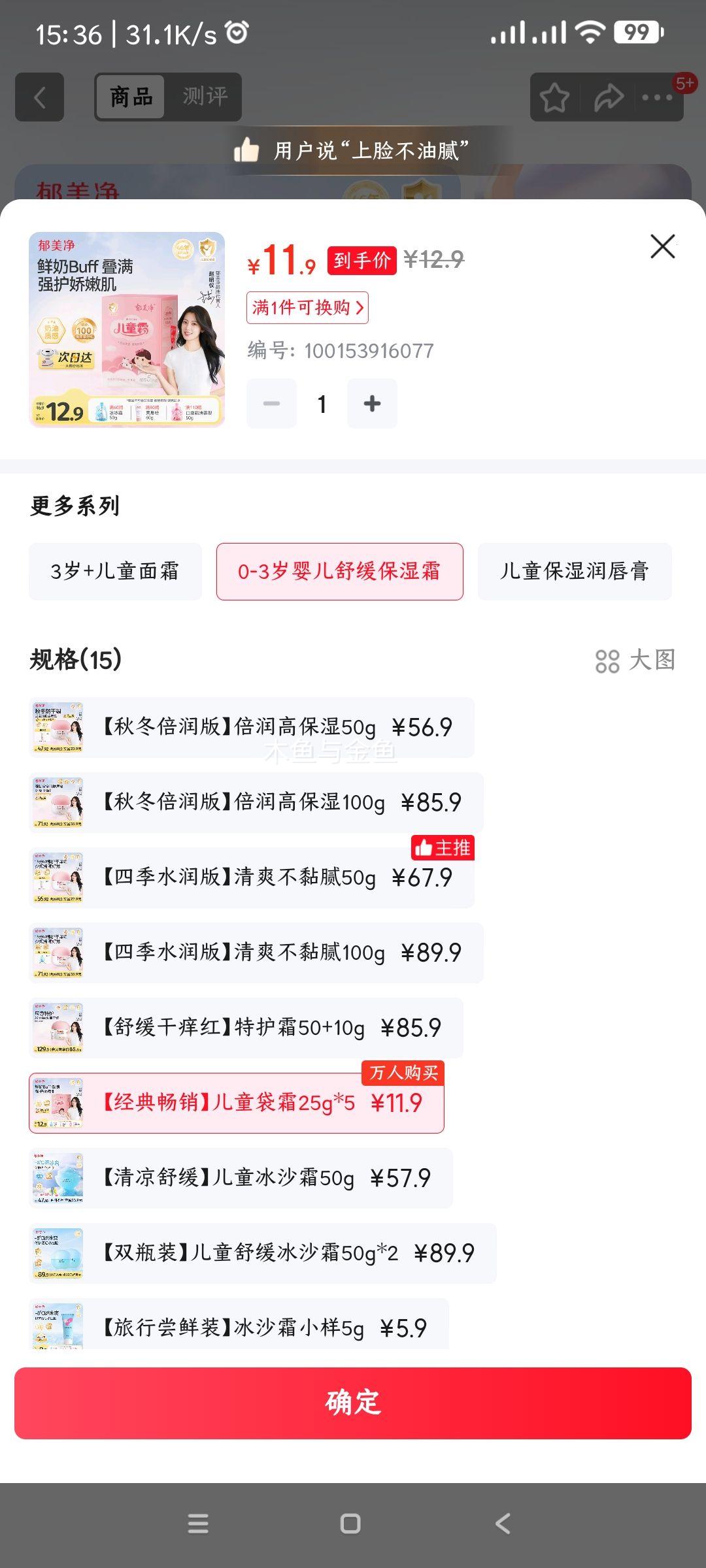Choose the 儿童保湿润唇膏 series option

[575, 570]
